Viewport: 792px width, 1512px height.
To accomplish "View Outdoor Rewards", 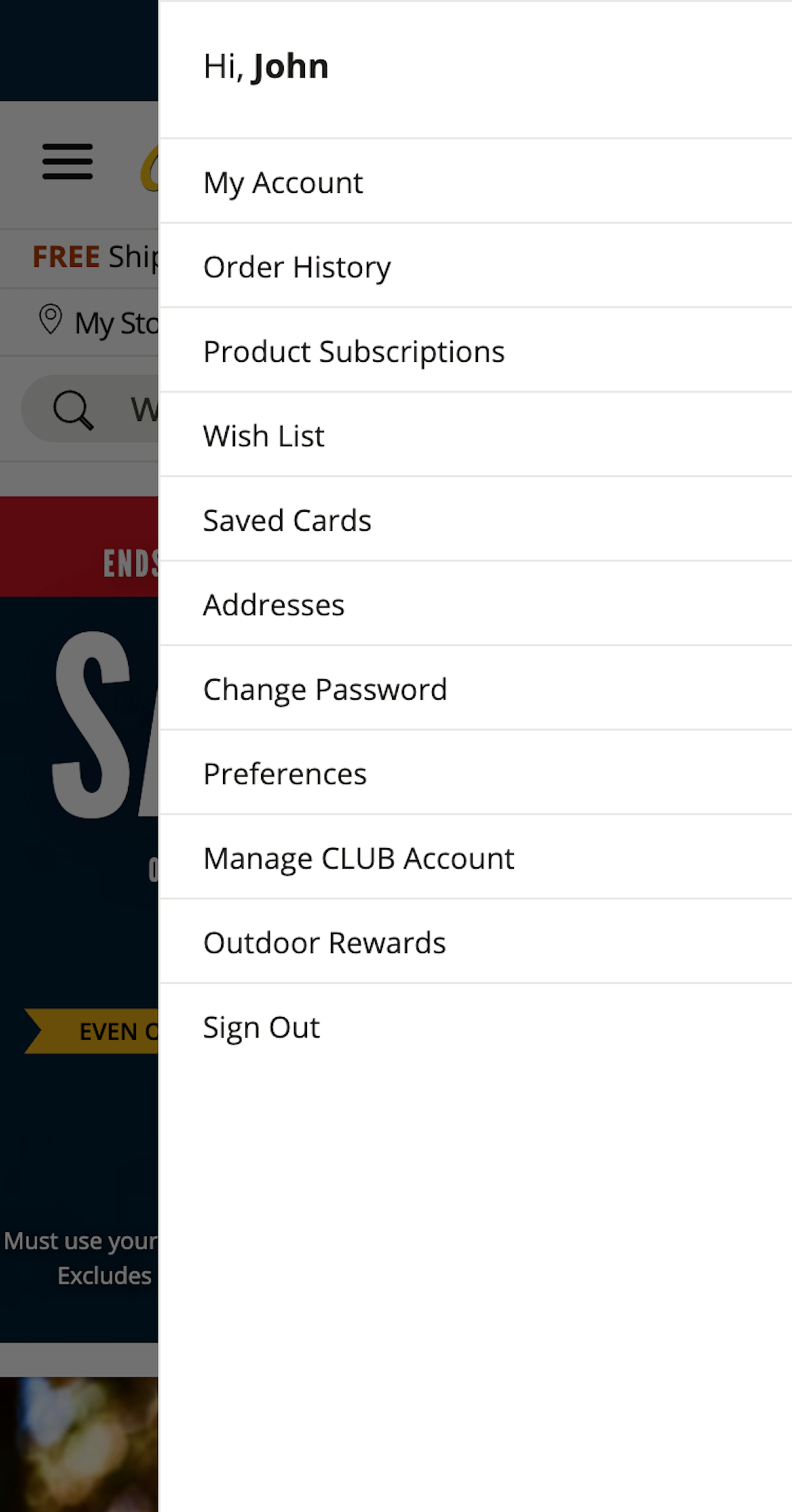I will coord(324,942).
